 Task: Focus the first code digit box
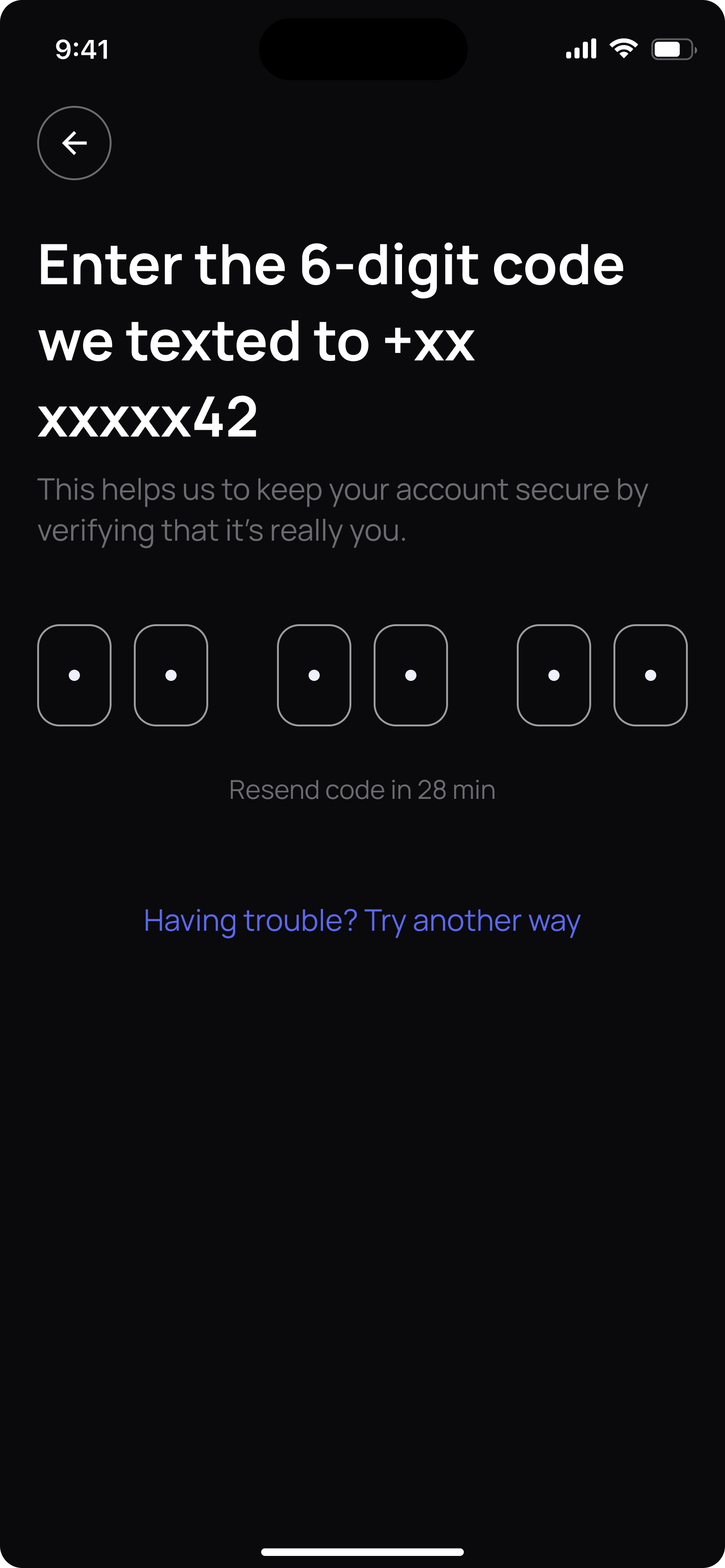(74, 675)
